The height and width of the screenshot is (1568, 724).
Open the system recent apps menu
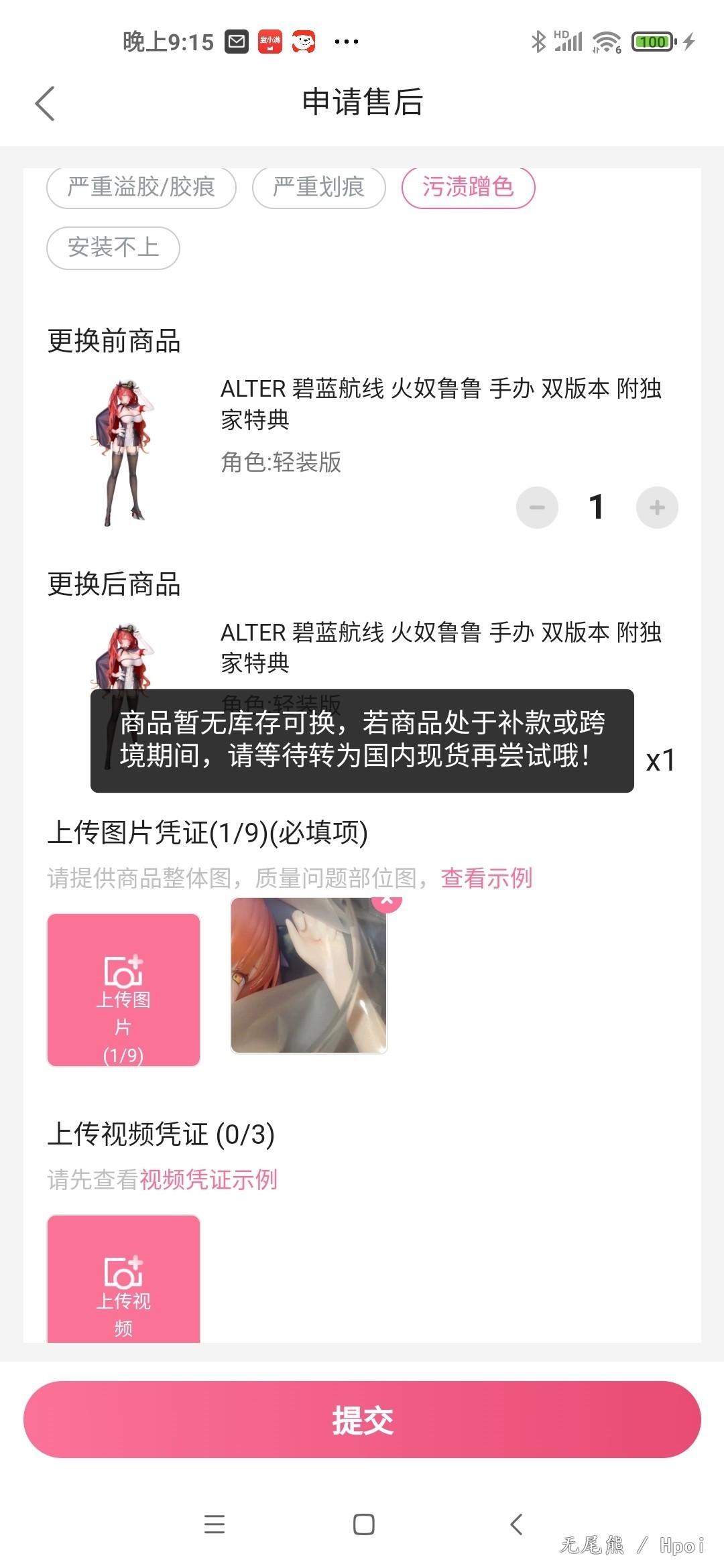coord(215,1524)
